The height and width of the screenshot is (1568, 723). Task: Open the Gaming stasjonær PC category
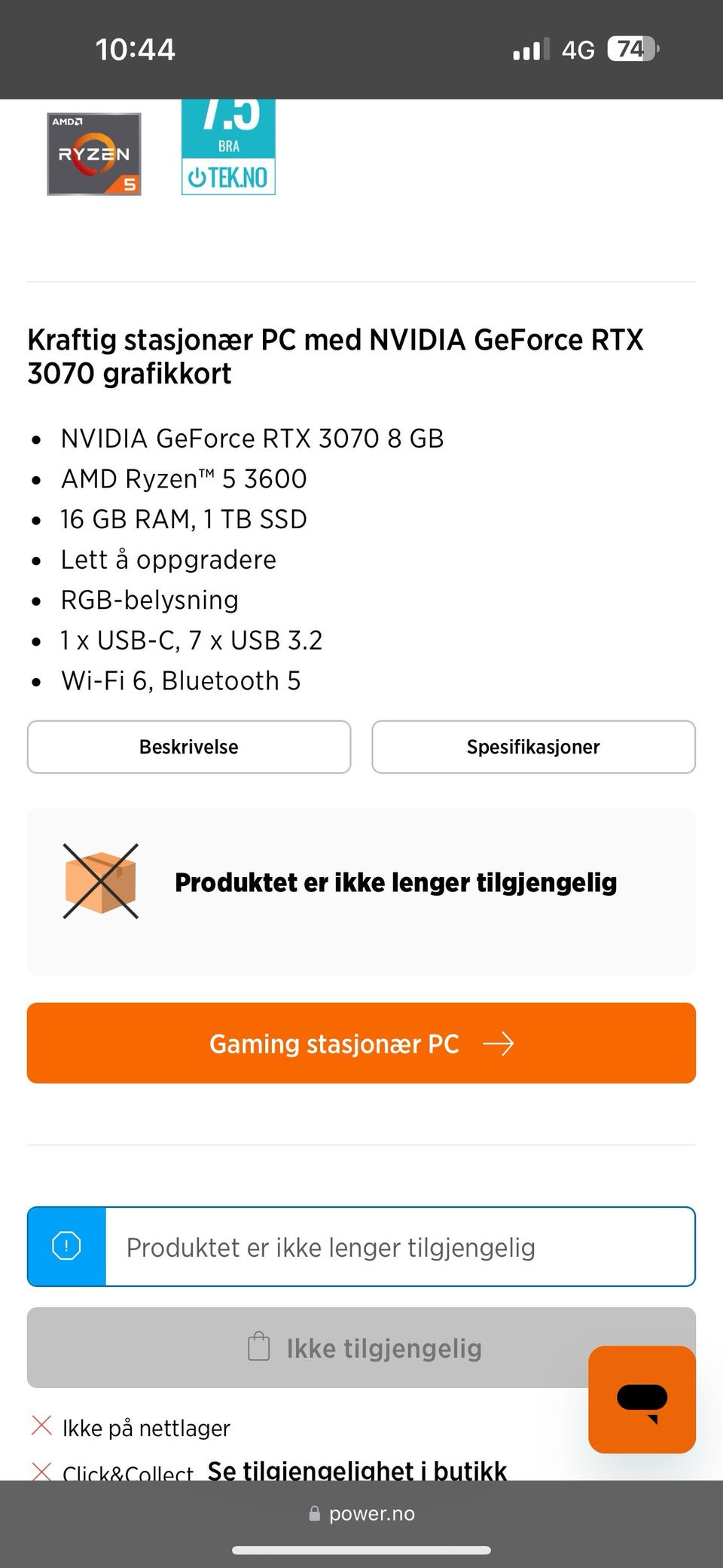[x=360, y=1044]
